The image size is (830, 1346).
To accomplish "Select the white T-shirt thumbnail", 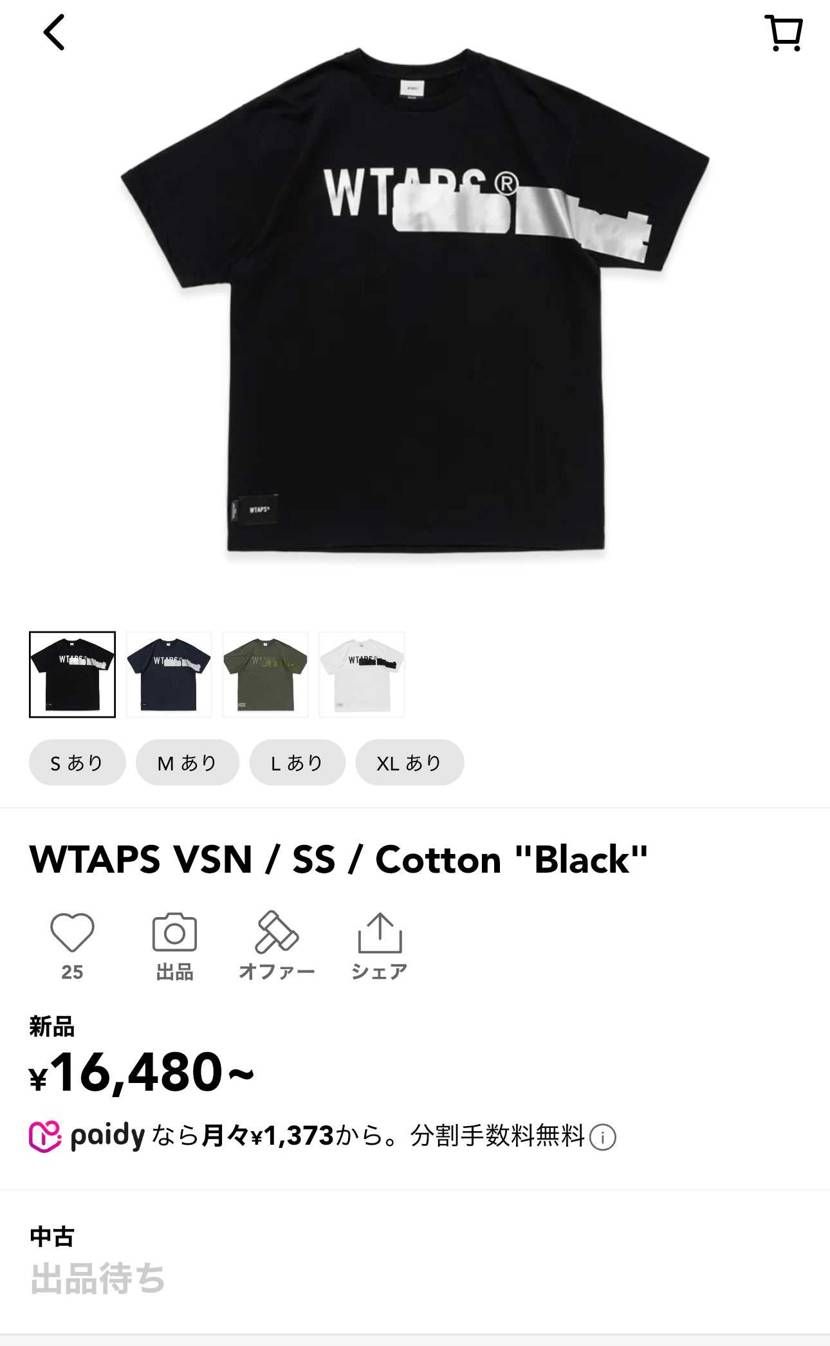I will tap(361, 674).
